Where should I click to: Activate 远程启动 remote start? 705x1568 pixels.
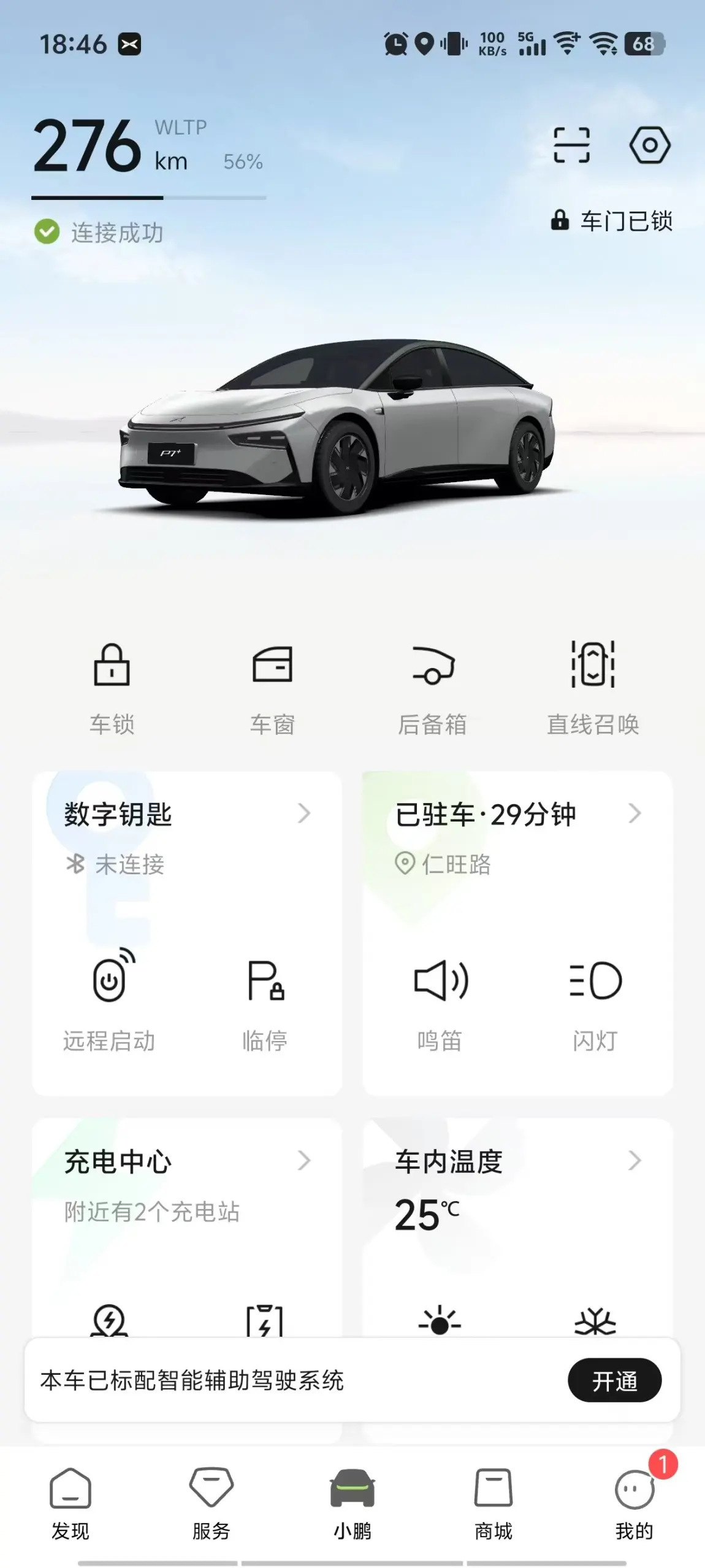(110, 1000)
